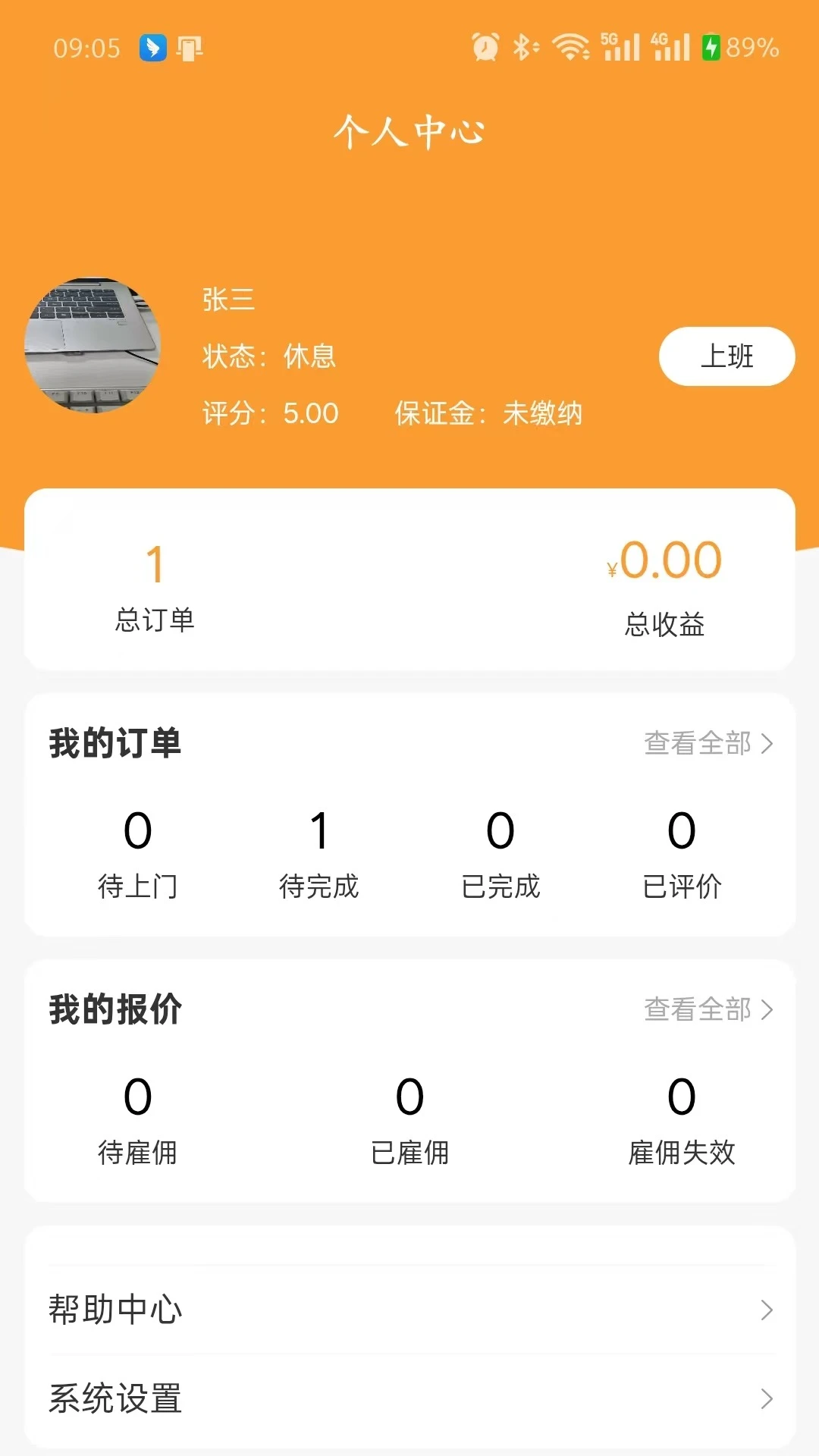Open 张三's profile avatar photo

[93, 345]
